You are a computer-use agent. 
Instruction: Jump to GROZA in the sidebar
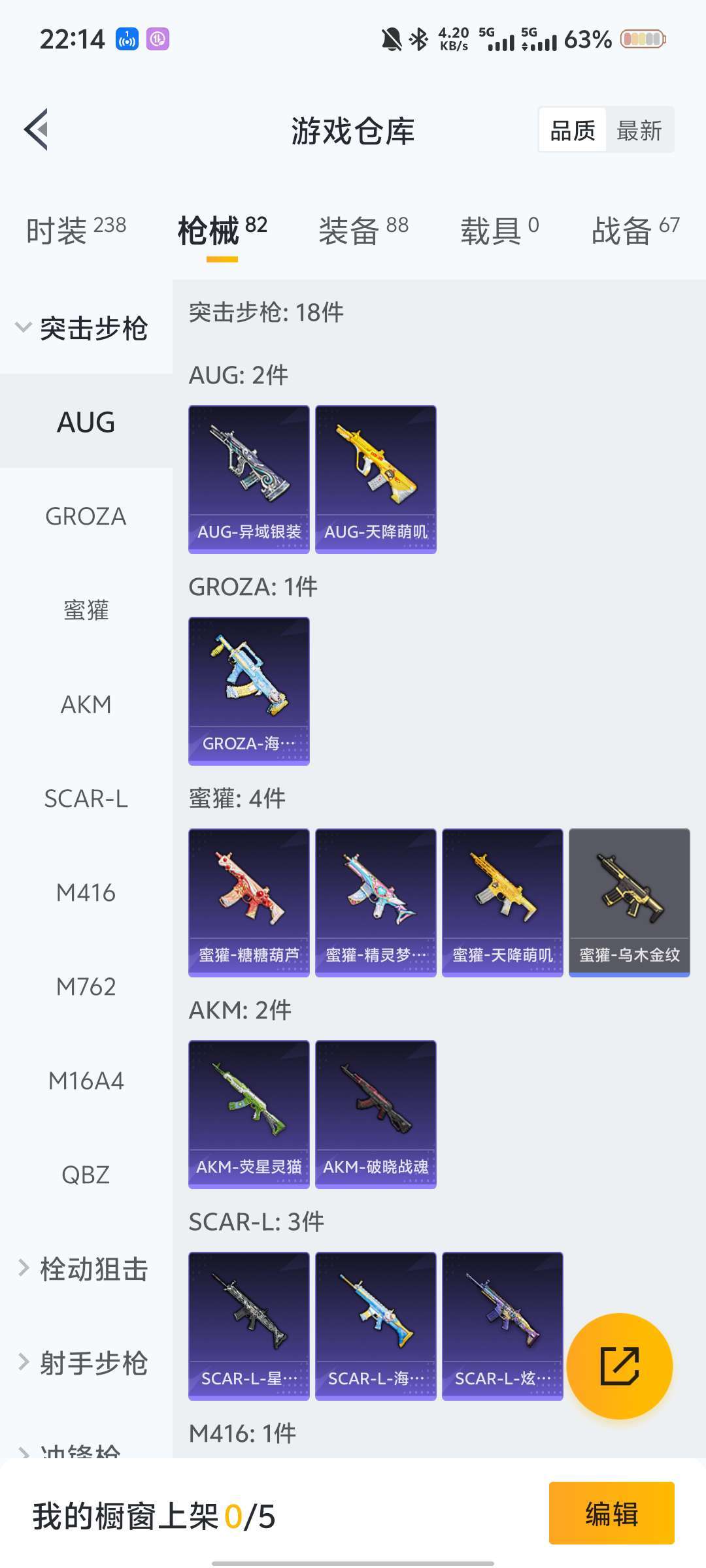point(86,516)
